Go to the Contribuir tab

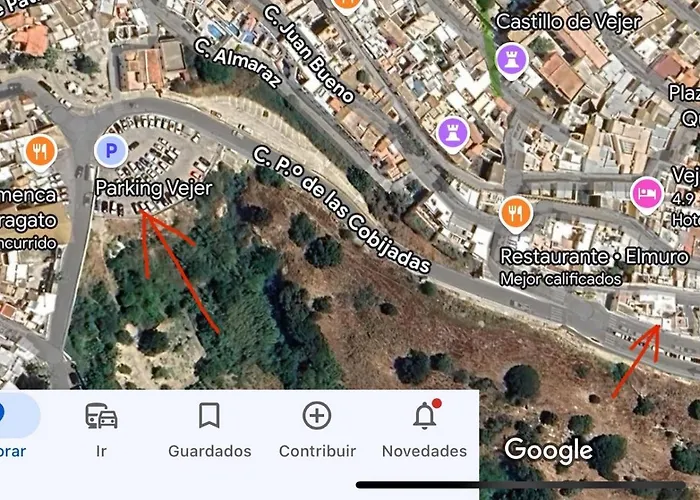(317, 429)
